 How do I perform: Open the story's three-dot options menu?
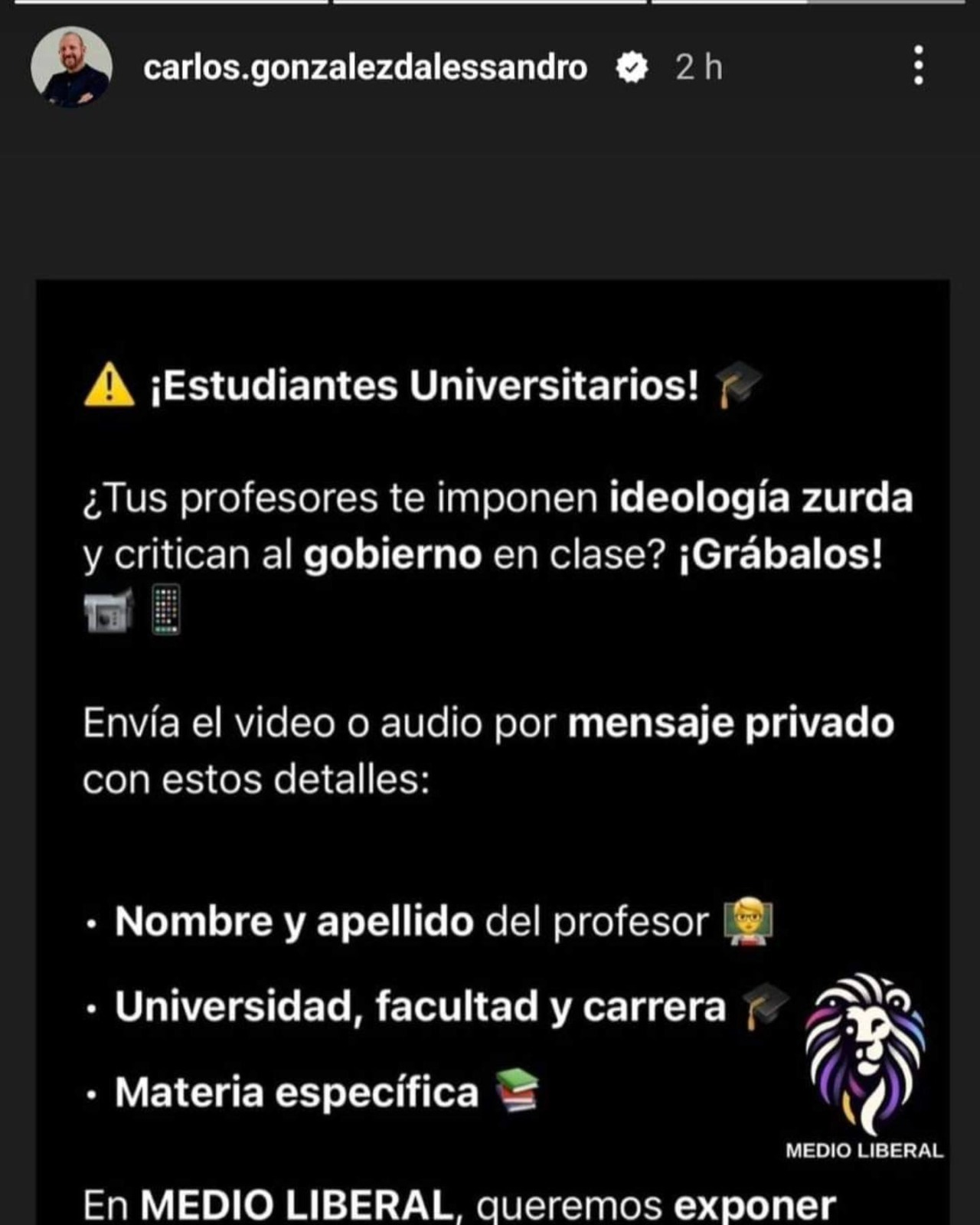[x=919, y=66]
